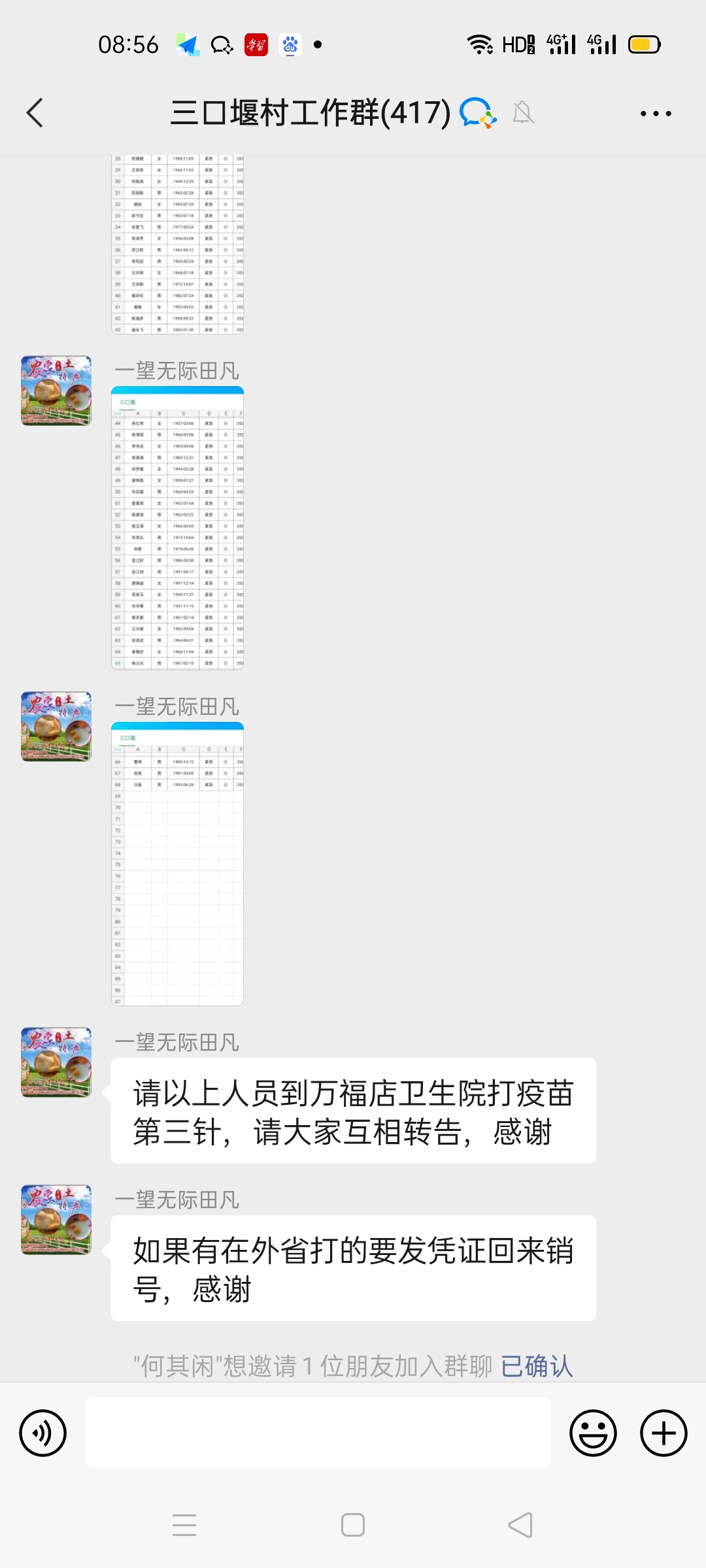Go back from the group chat
706x1568 pixels.
35,113
